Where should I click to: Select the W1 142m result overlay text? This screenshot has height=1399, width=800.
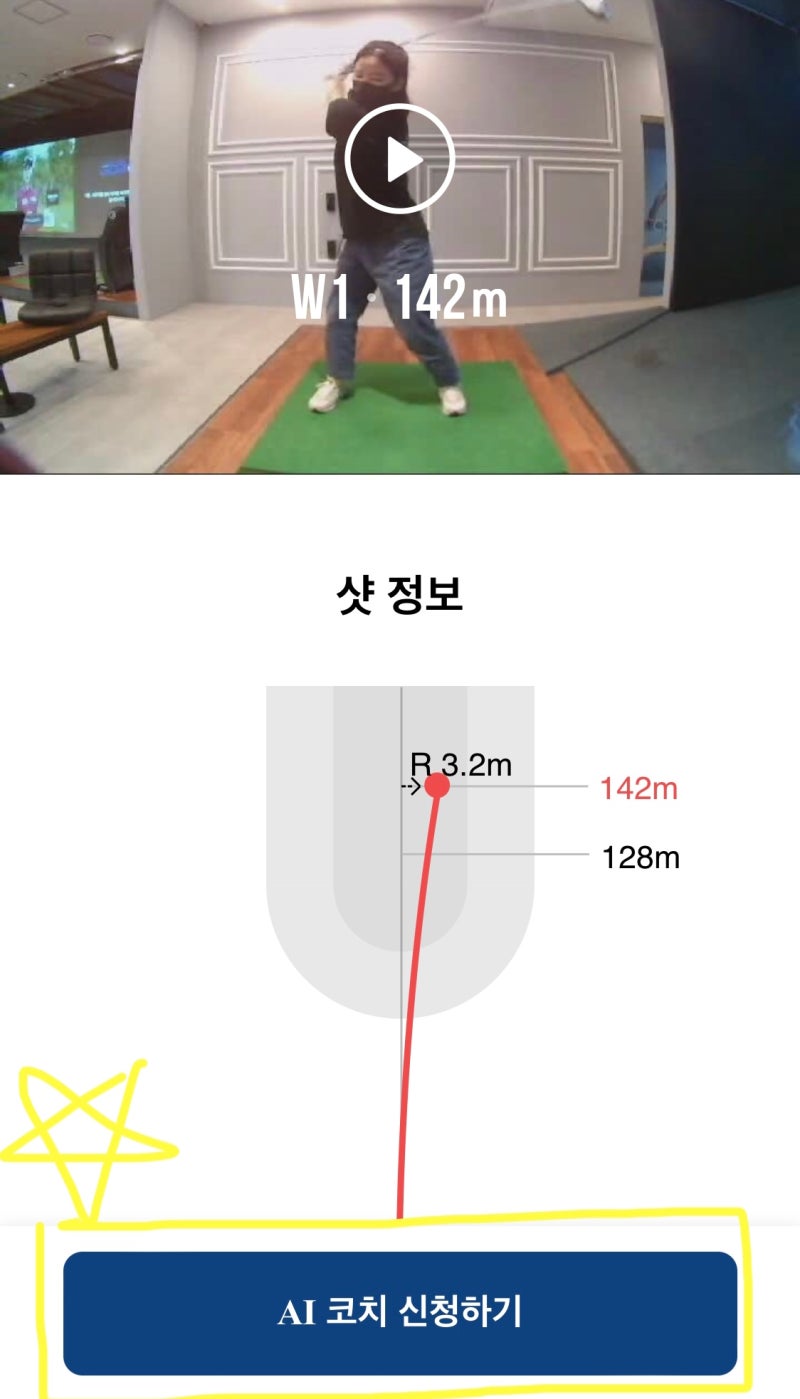399,294
